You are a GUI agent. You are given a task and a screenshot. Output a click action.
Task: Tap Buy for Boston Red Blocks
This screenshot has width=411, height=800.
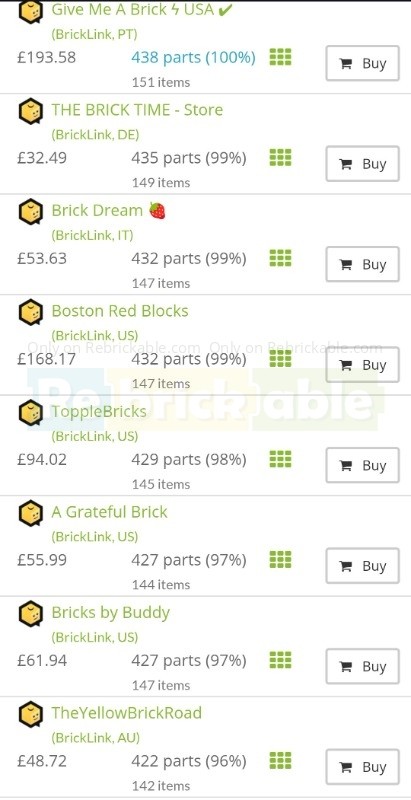pyautogui.click(x=363, y=365)
